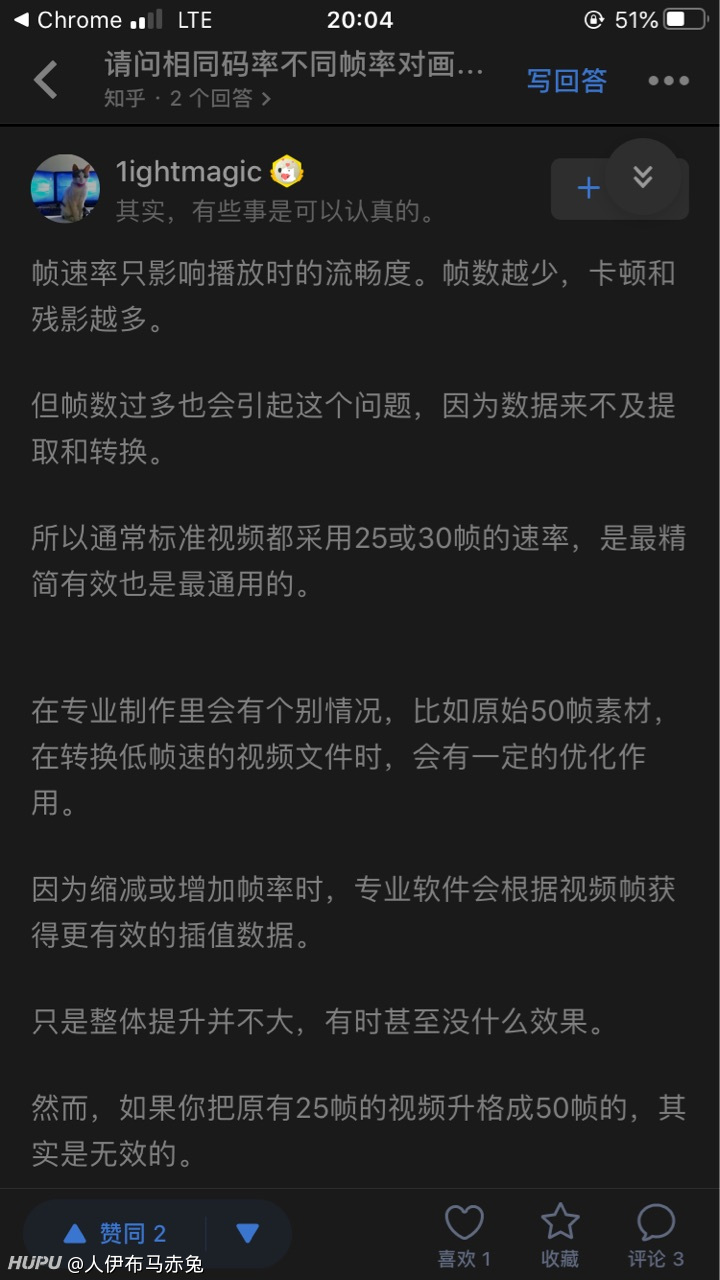Open the question title with 2 个回答
Screen dimensions: 720x1280
[x=294, y=79]
